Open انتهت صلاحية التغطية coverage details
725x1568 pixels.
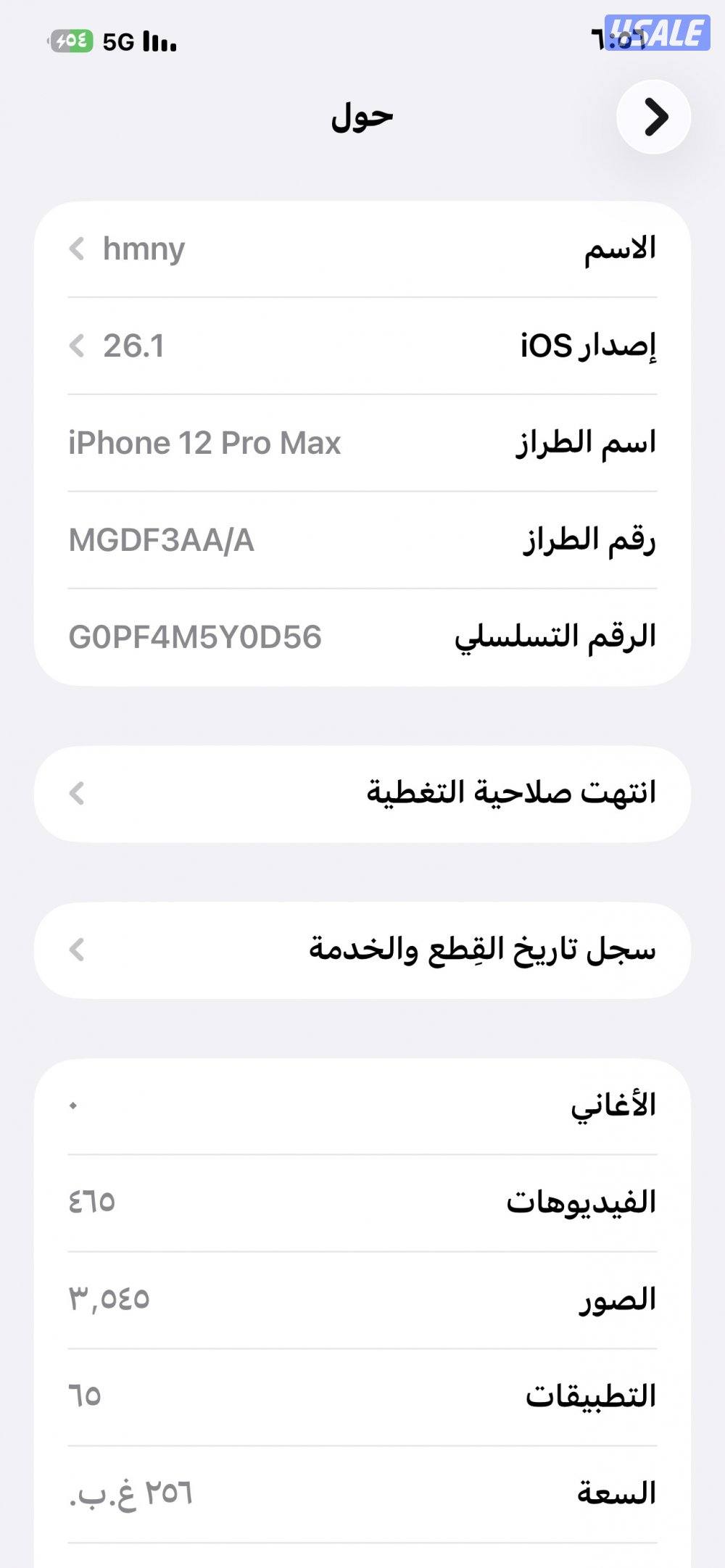362,793
